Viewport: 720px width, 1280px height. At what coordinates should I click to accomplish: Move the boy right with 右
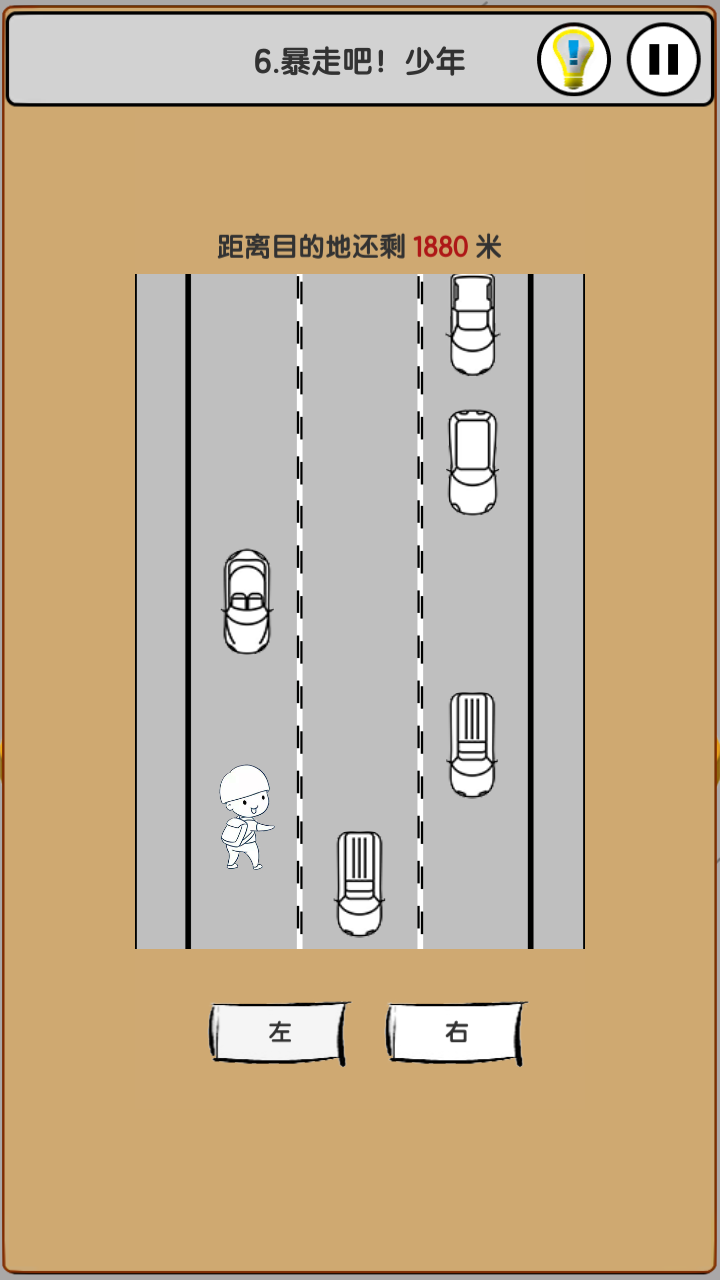tap(456, 1033)
